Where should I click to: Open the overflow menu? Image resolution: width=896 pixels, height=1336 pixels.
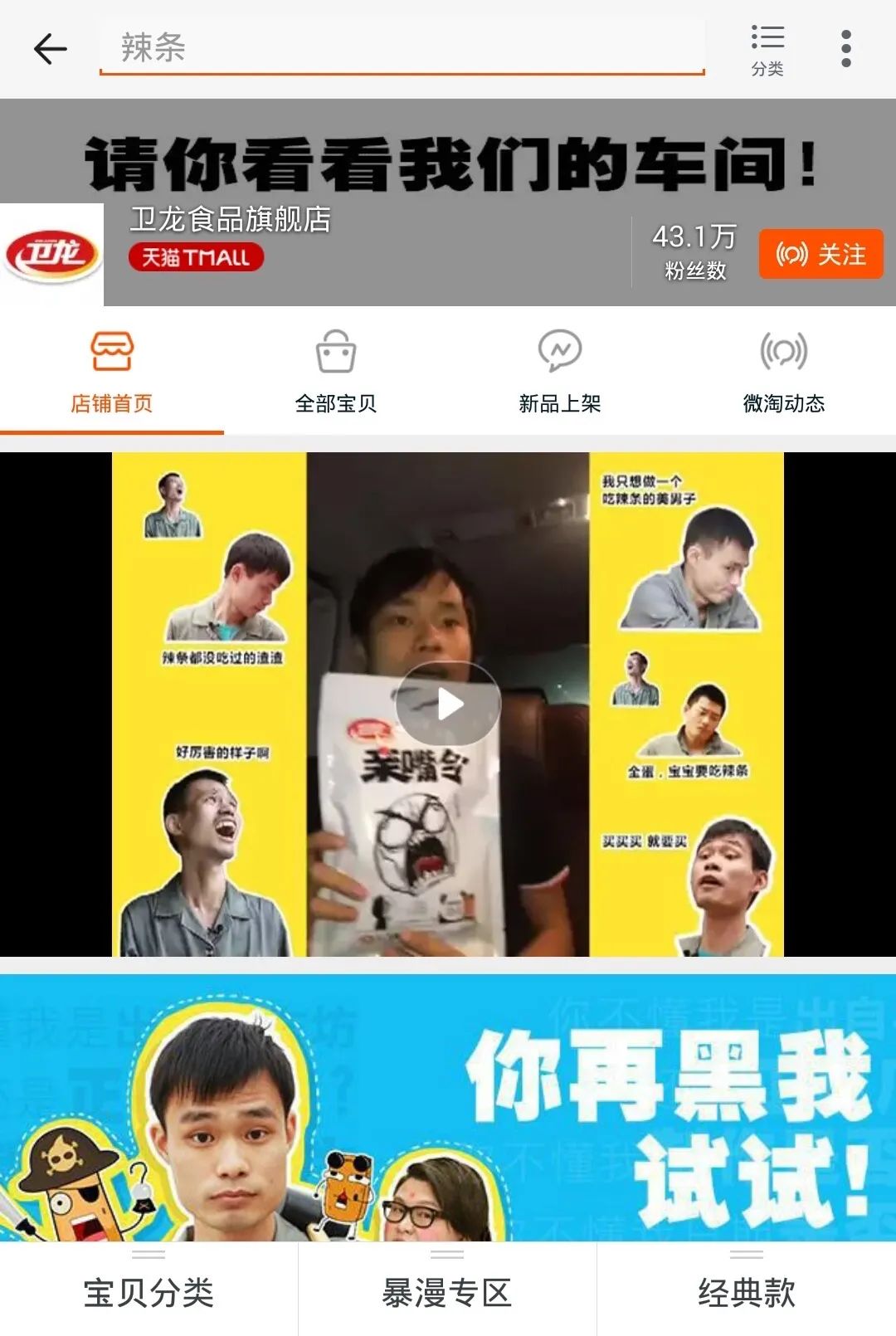(845, 49)
